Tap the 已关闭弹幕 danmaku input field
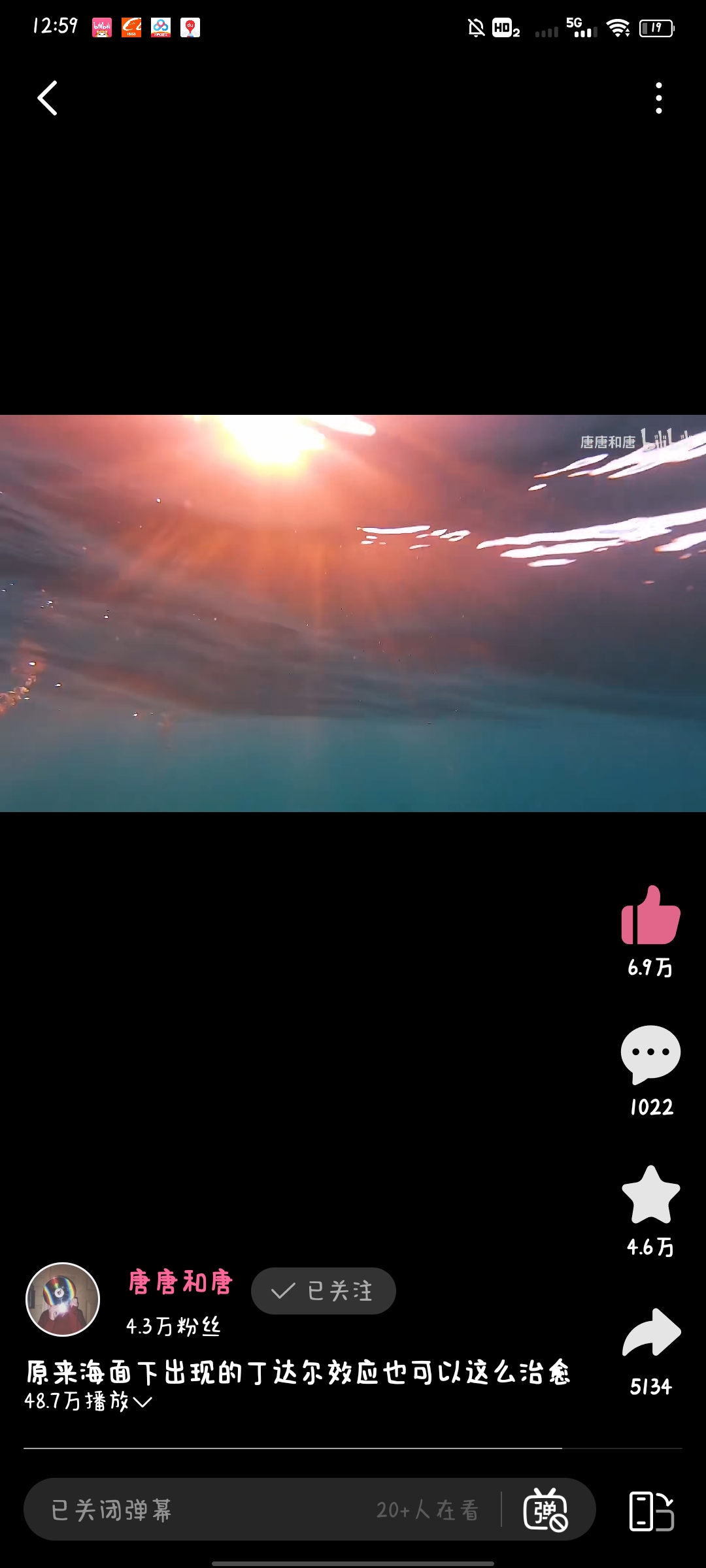 coord(261,1510)
